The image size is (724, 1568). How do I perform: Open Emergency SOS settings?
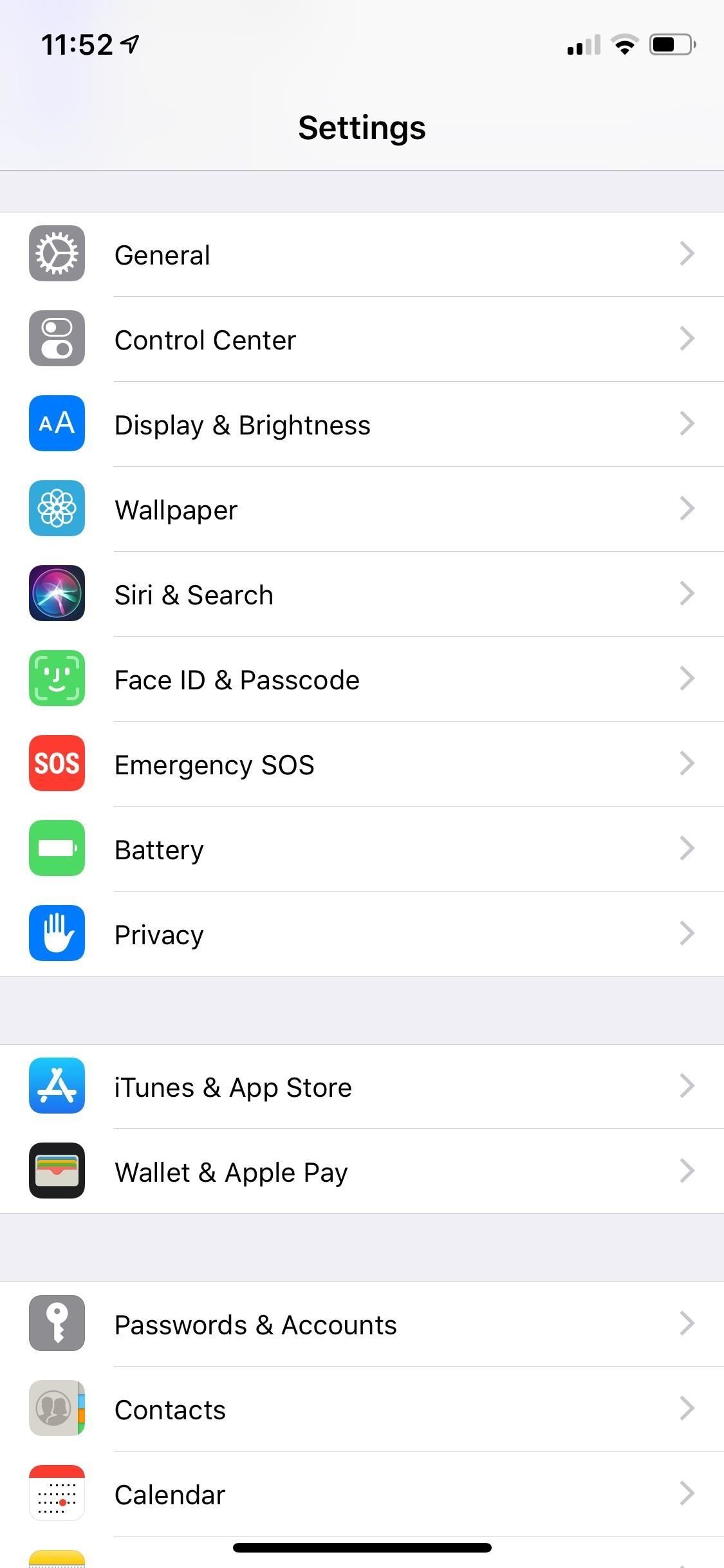coord(360,764)
